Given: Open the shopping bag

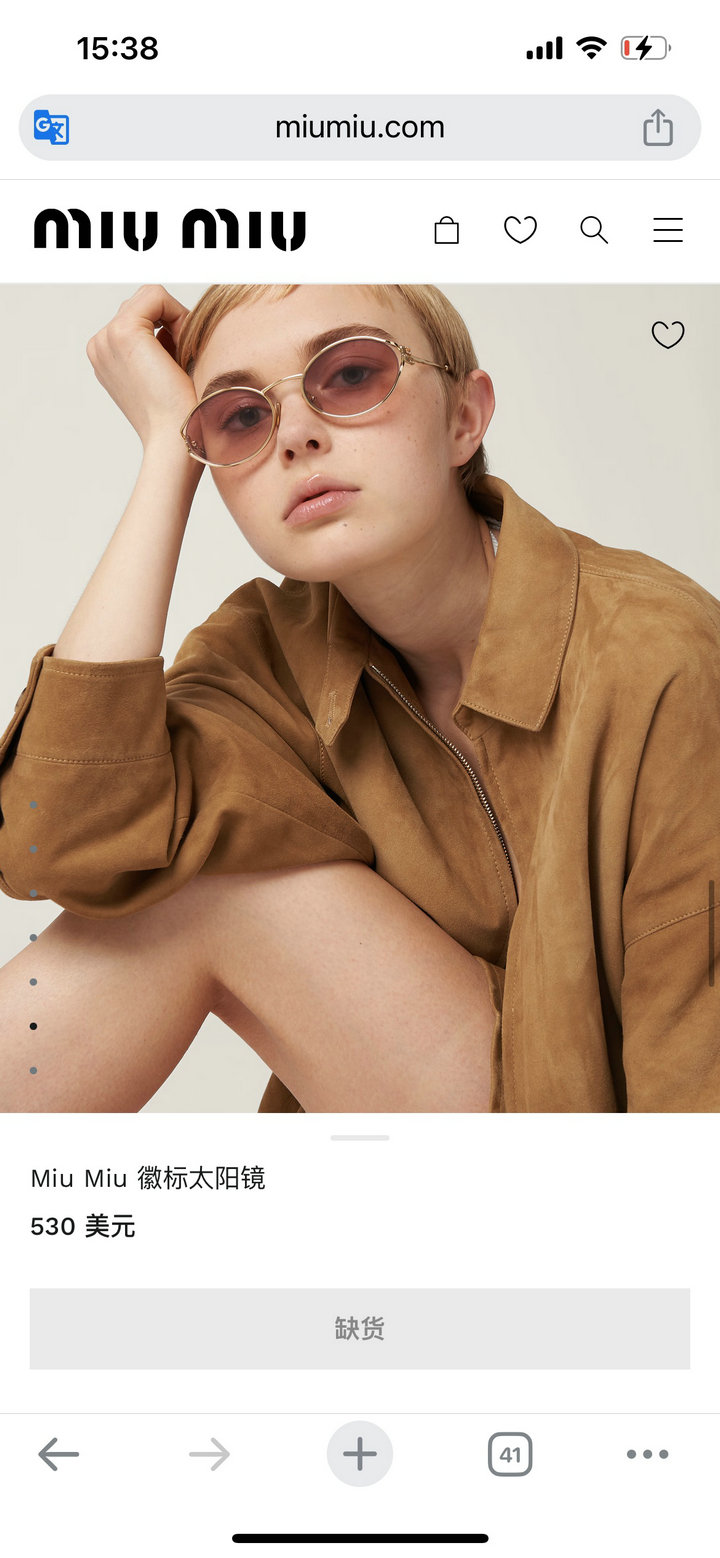Looking at the screenshot, I should coord(446,231).
